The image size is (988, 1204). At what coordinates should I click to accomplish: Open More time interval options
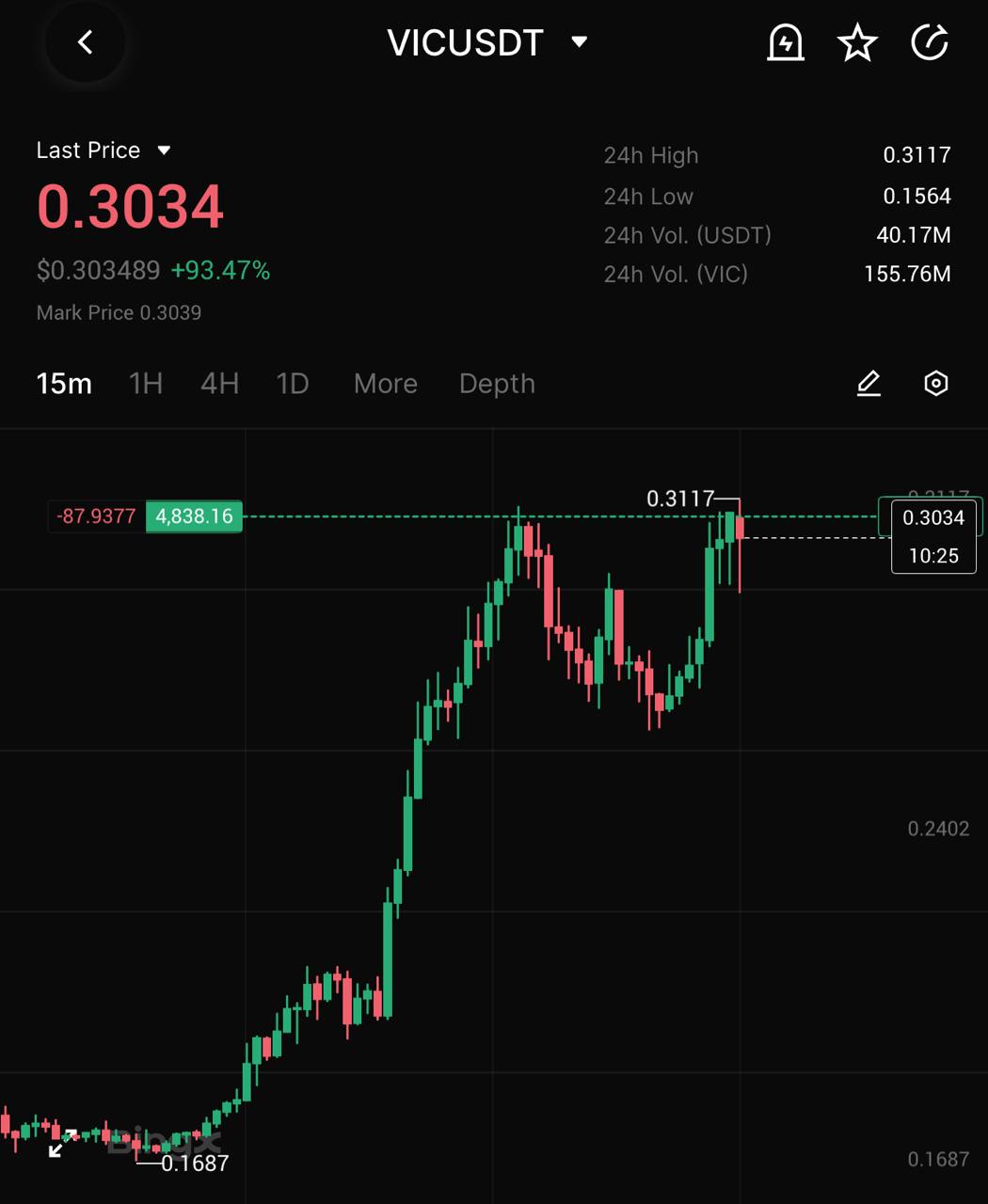[385, 384]
